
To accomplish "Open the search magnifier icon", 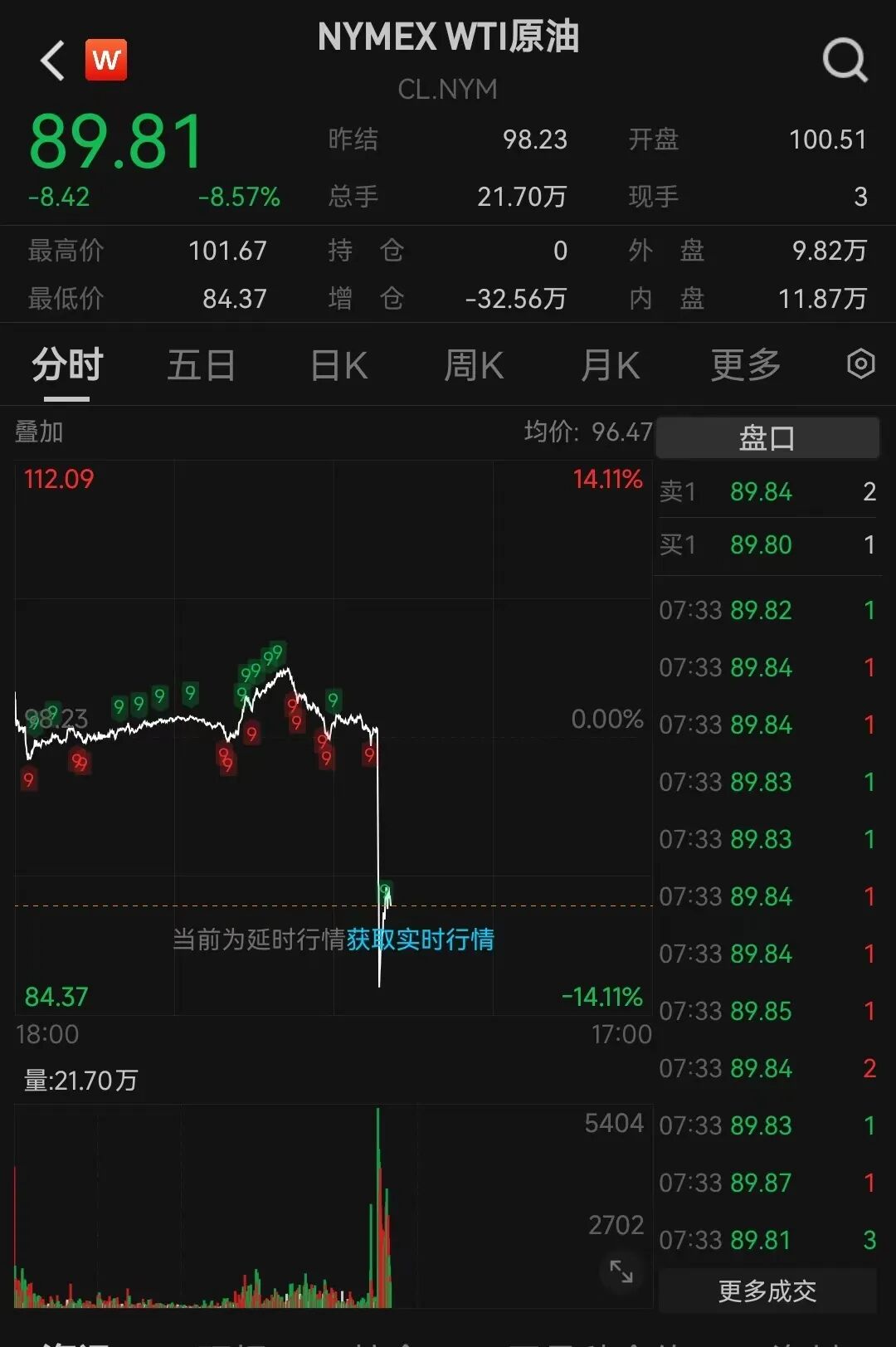I will (845, 61).
